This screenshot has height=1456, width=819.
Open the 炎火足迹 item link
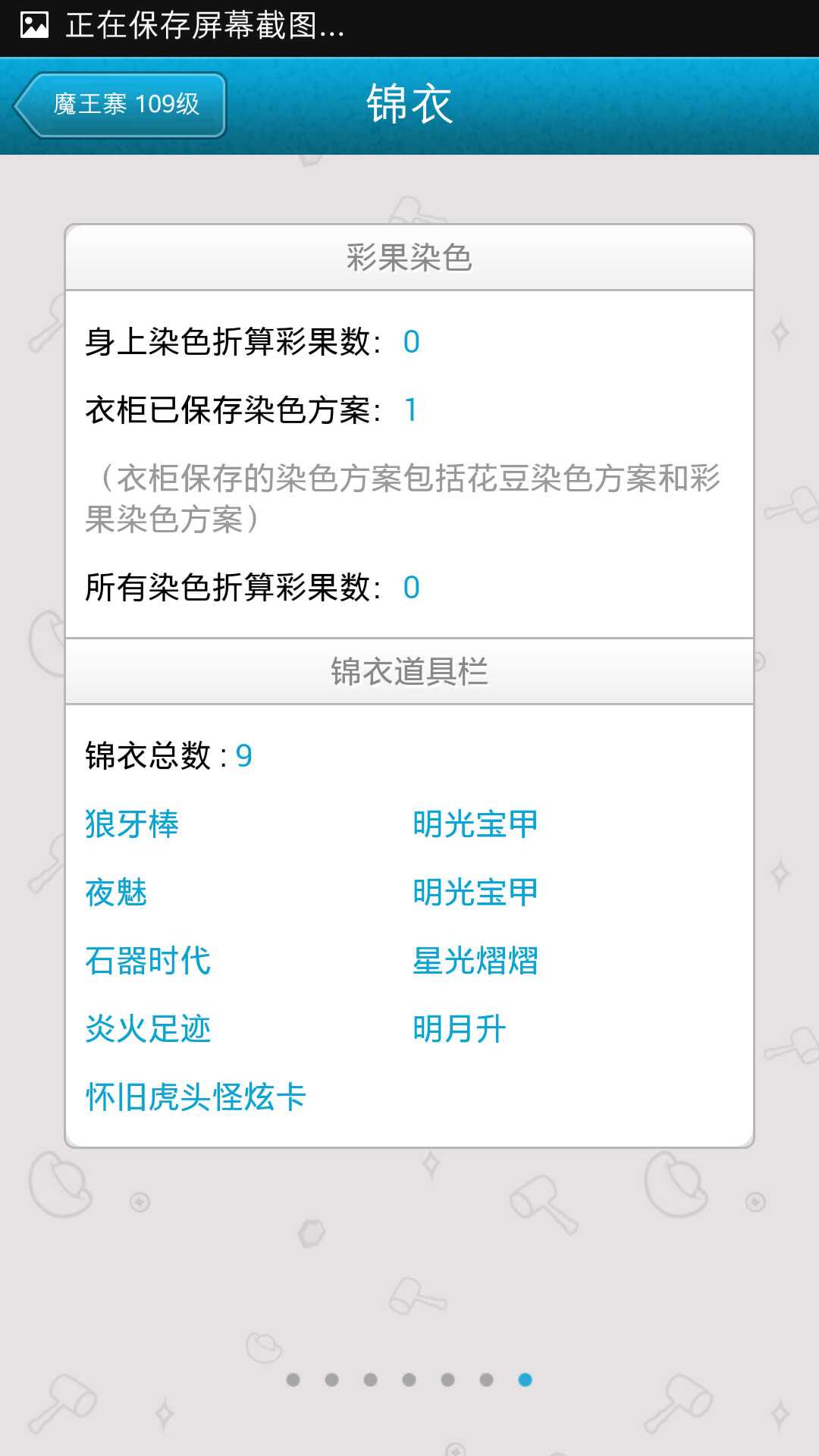[x=148, y=1029]
